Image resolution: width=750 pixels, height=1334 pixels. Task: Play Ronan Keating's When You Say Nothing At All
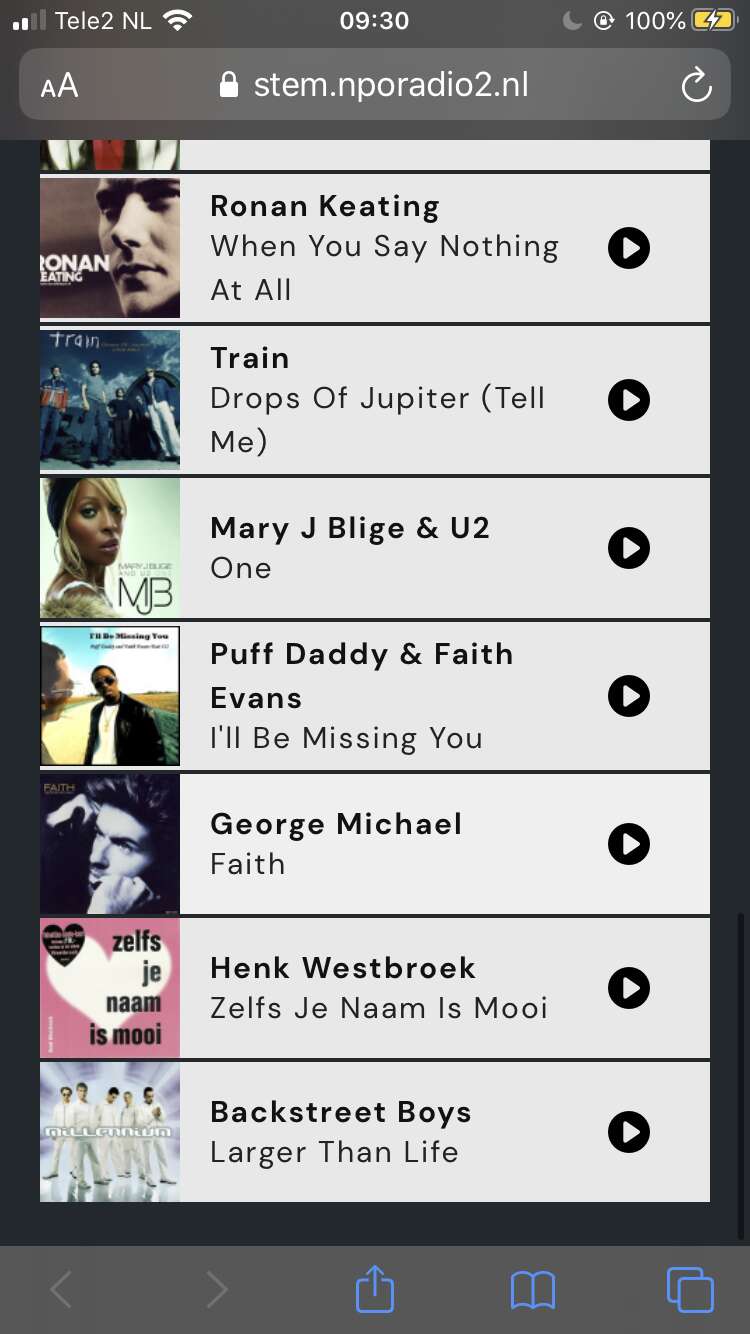point(629,248)
